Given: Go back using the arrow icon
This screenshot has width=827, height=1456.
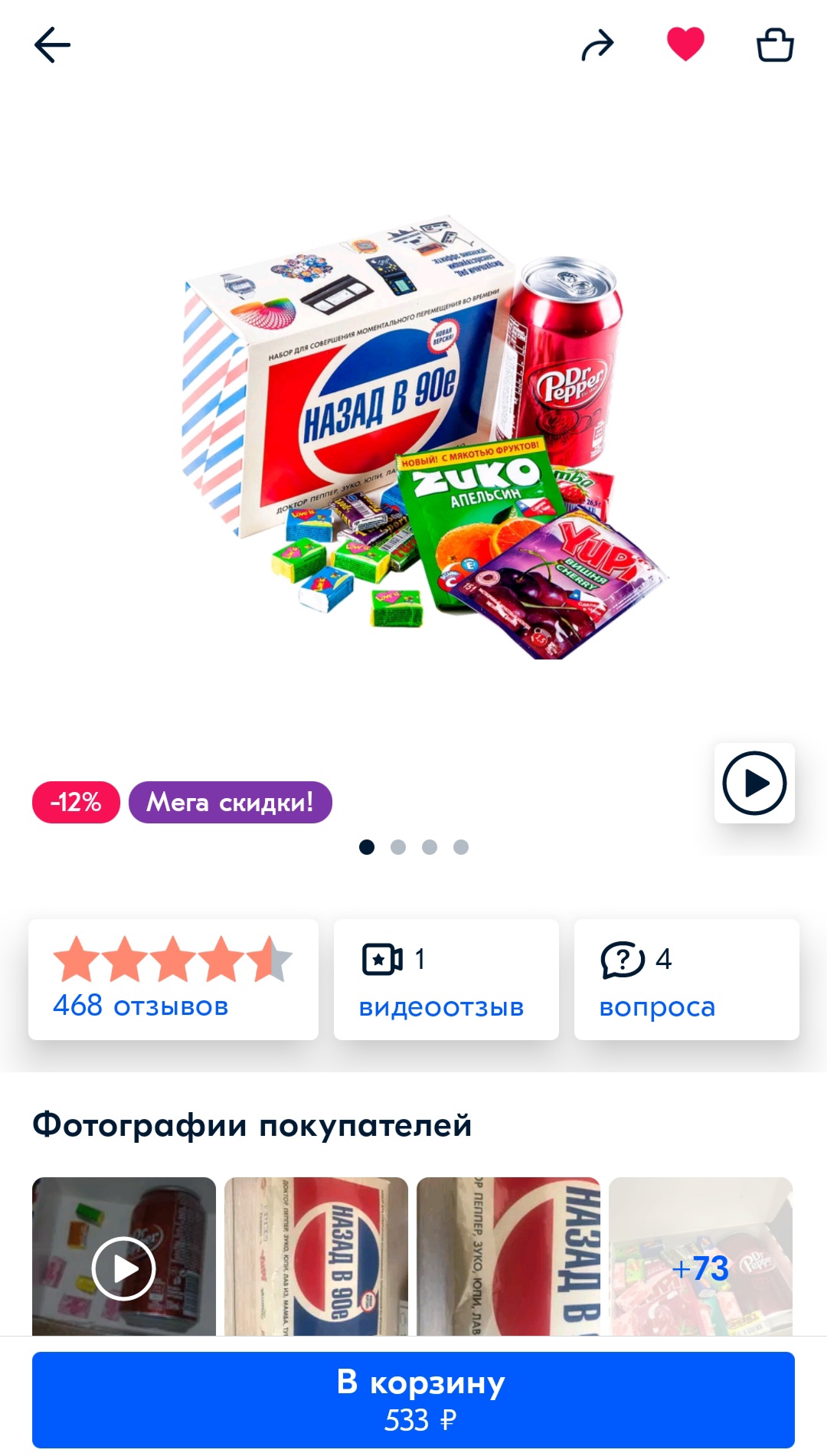Looking at the screenshot, I should coord(52,45).
